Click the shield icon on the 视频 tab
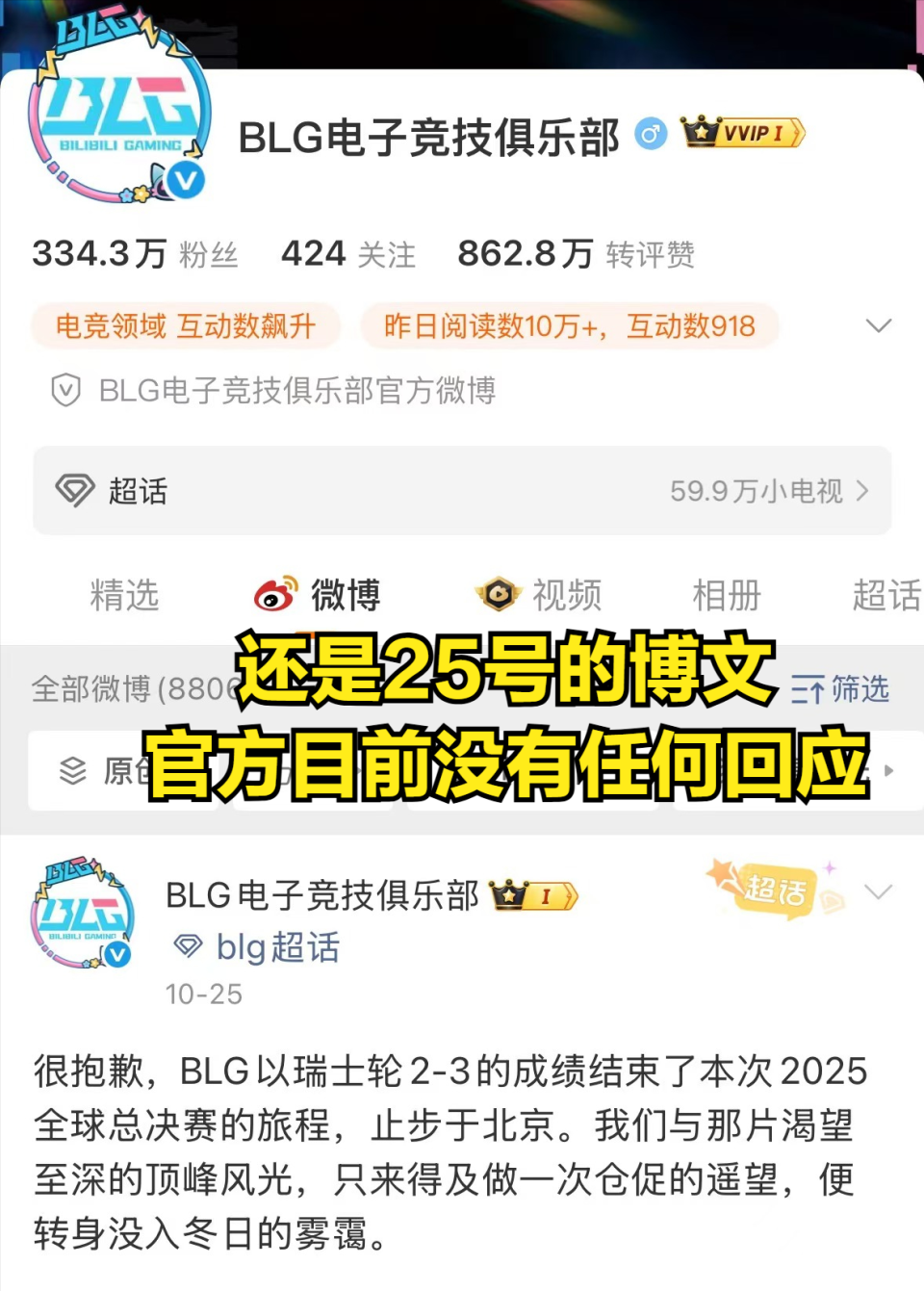Screen dimensions: 924x1291 (x=499, y=593)
